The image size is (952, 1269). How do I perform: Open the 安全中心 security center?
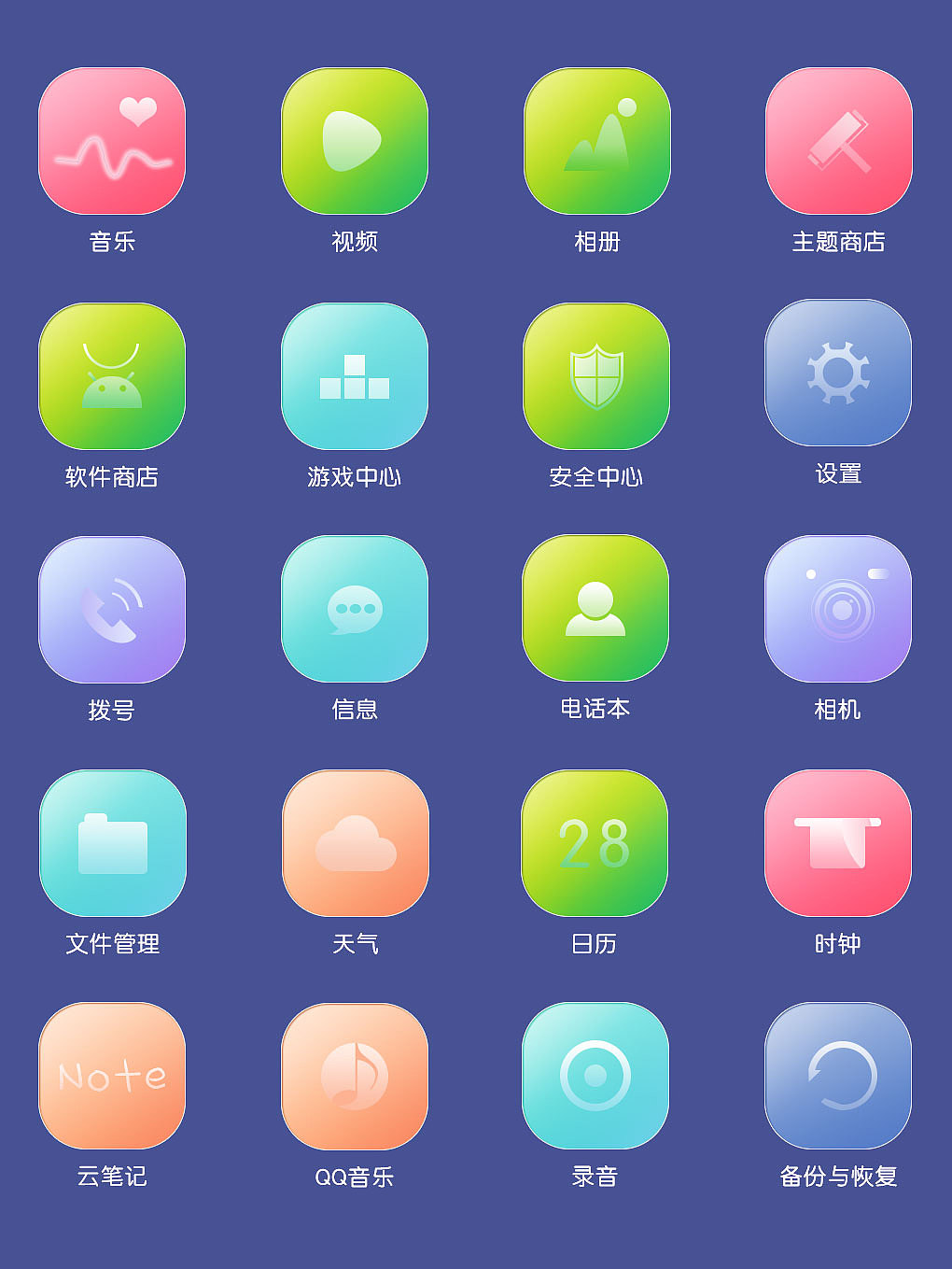(x=595, y=374)
